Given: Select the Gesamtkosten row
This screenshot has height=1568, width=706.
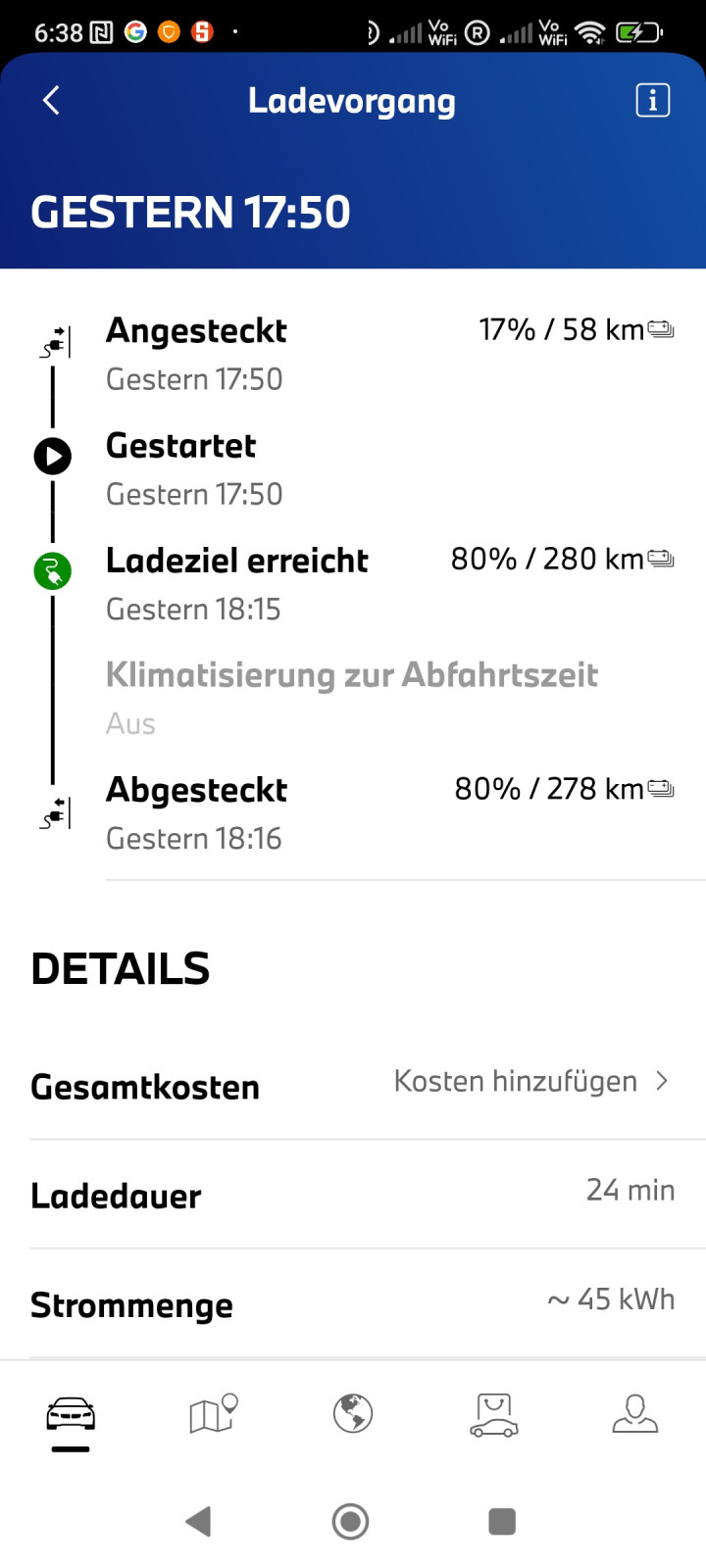Looking at the screenshot, I should coord(144,1086).
